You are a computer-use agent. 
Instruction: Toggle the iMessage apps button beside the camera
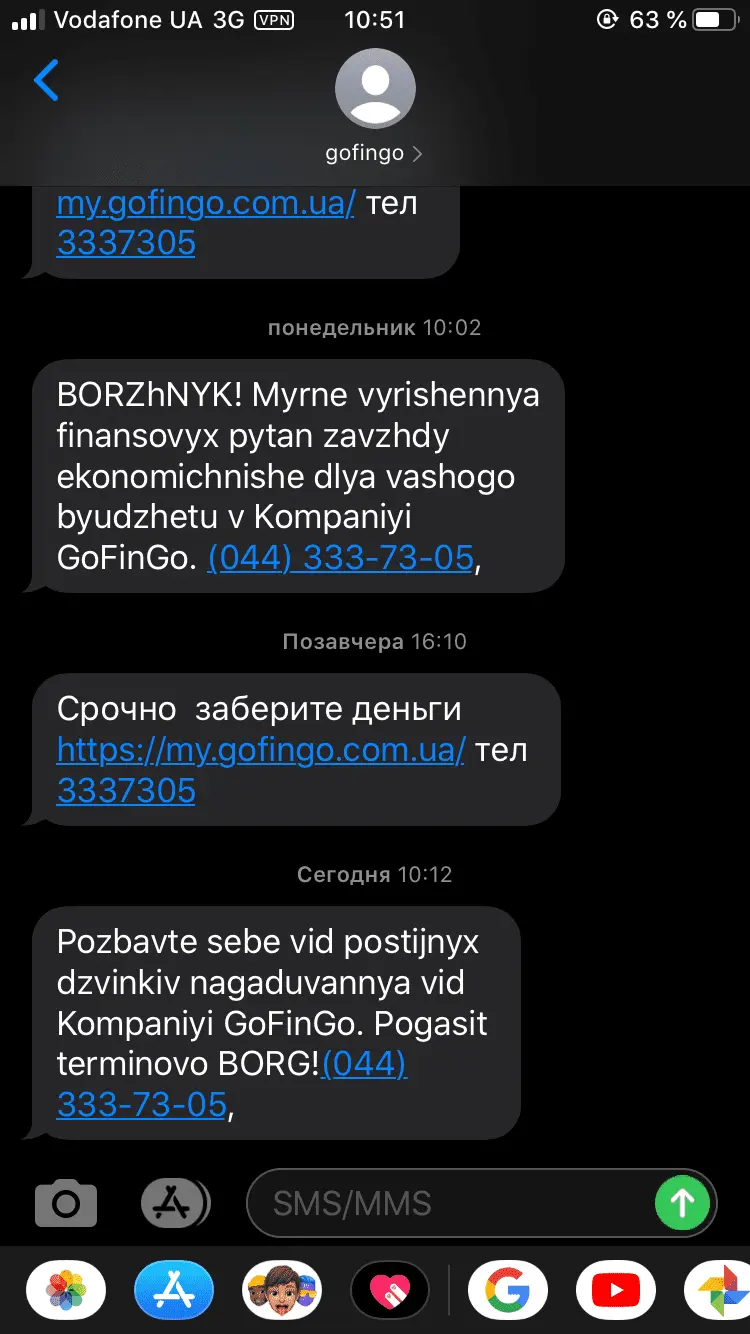174,1203
